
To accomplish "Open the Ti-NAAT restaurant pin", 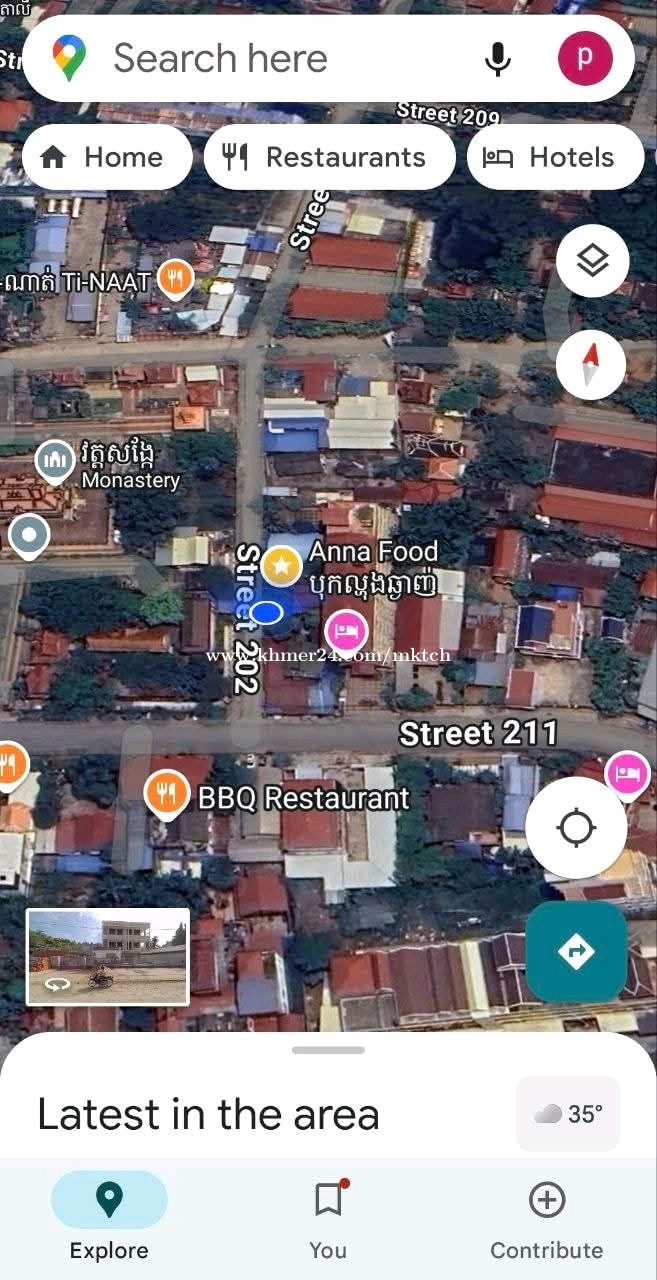I will [x=175, y=280].
